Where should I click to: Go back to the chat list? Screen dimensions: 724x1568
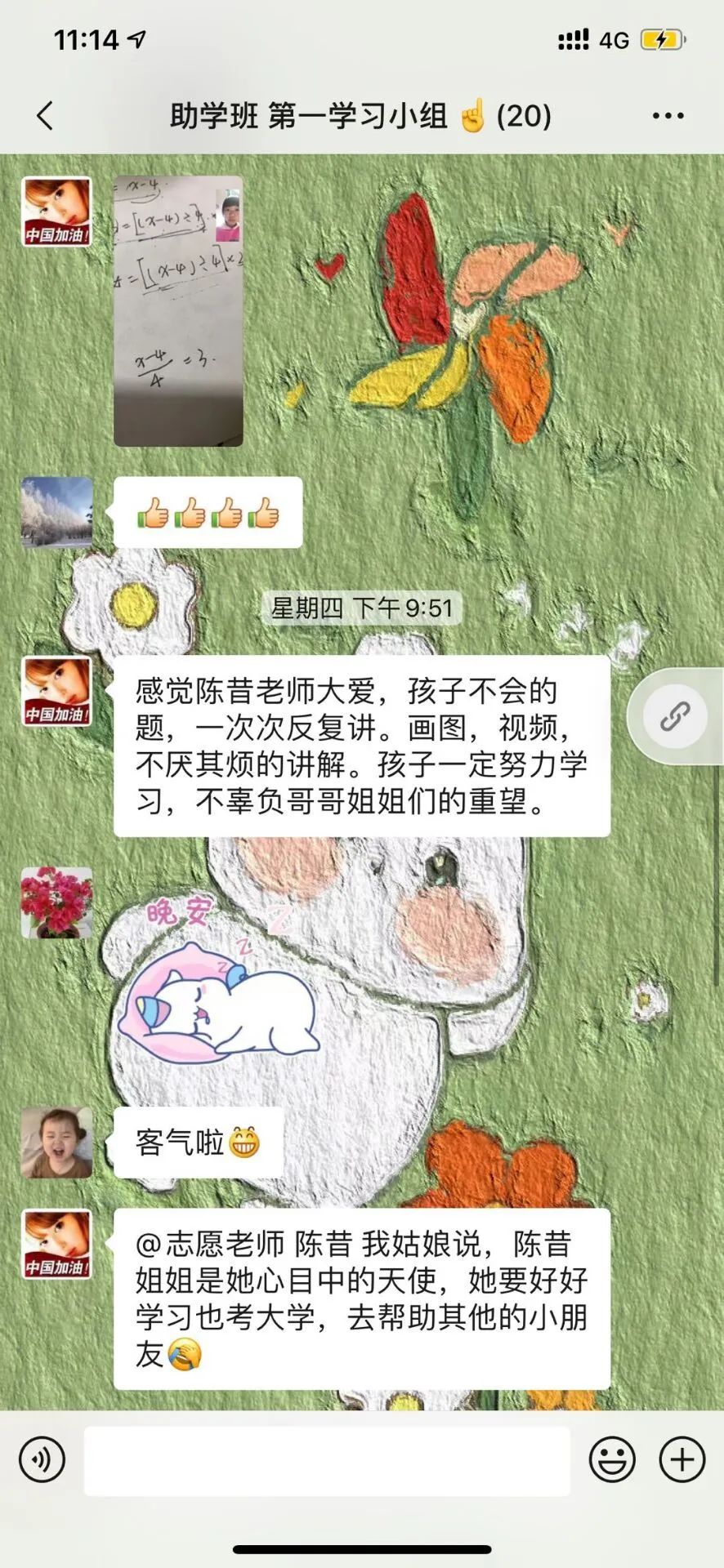click(45, 116)
